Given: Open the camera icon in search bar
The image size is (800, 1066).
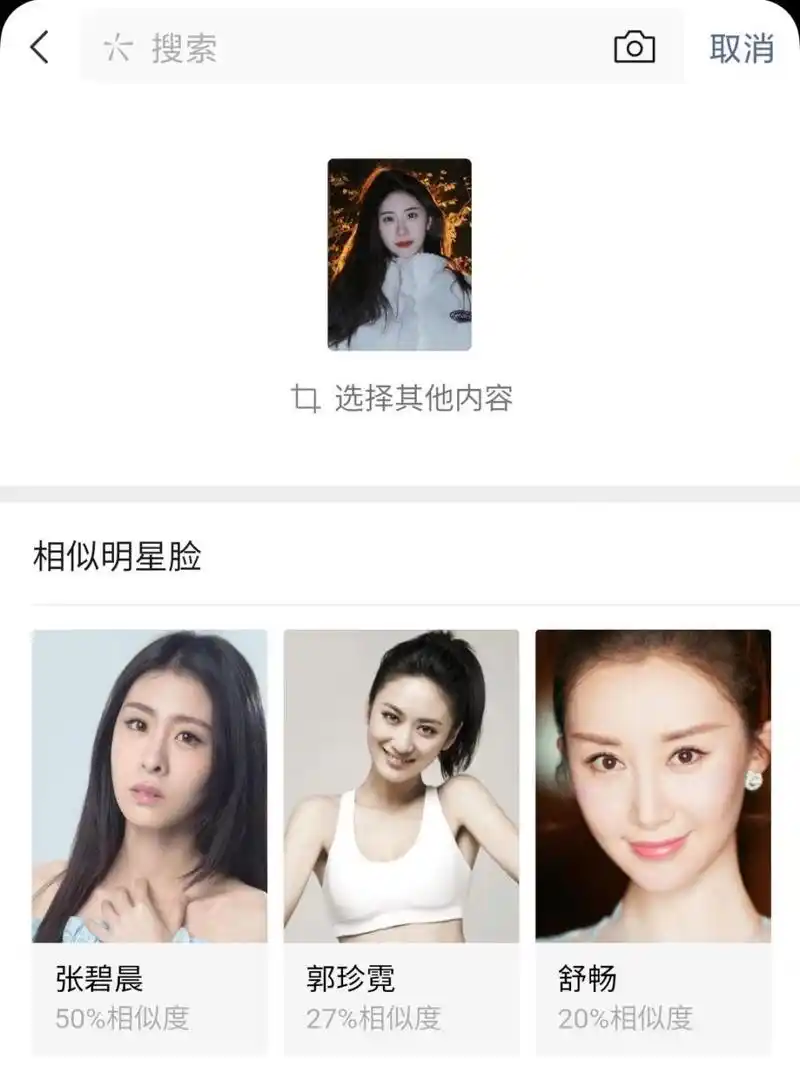Looking at the screenshot, I should pos(634,47).
